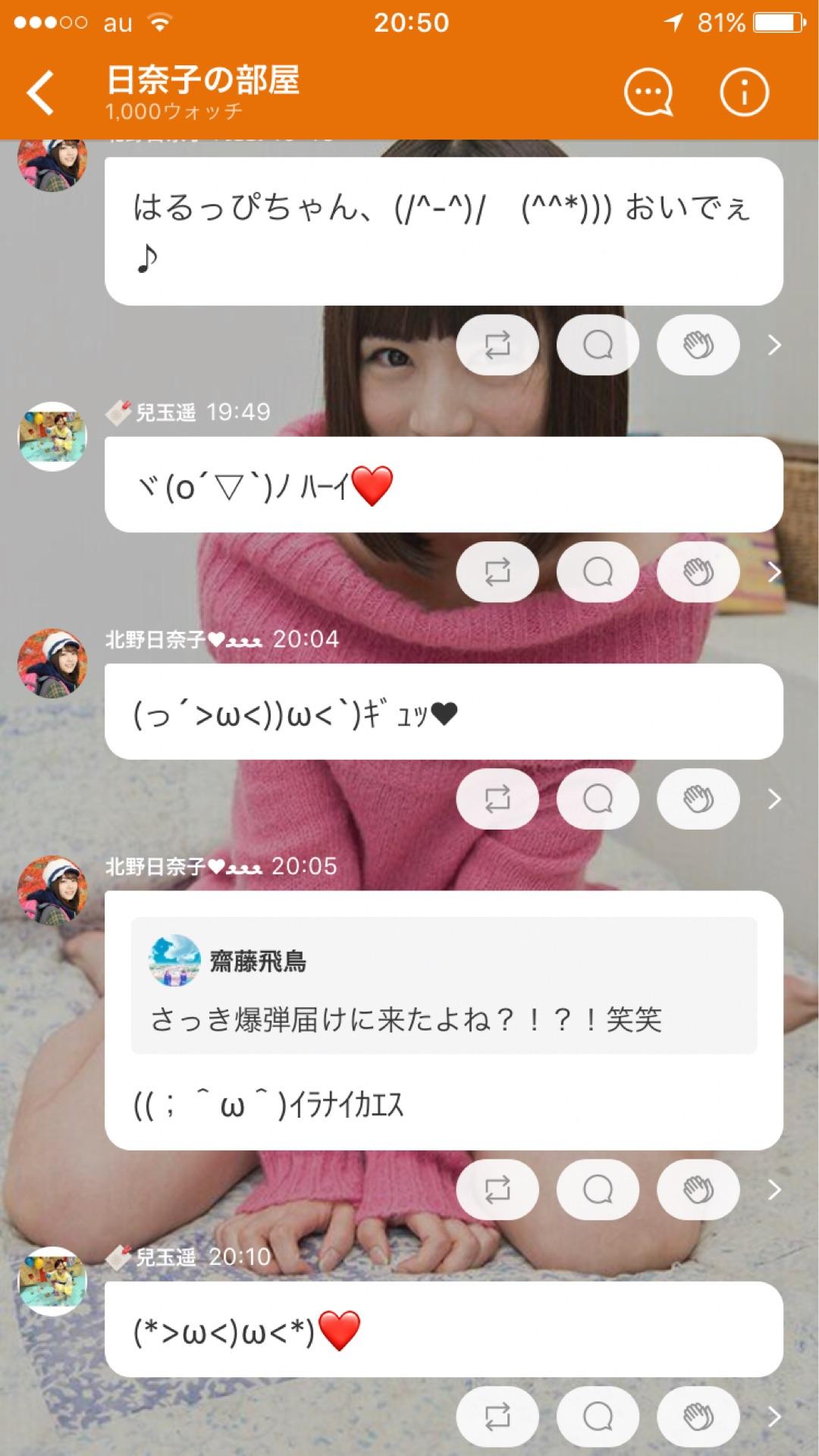Repost the はるっぴちゃん message
819x1456 pixels.
[497, 345]
